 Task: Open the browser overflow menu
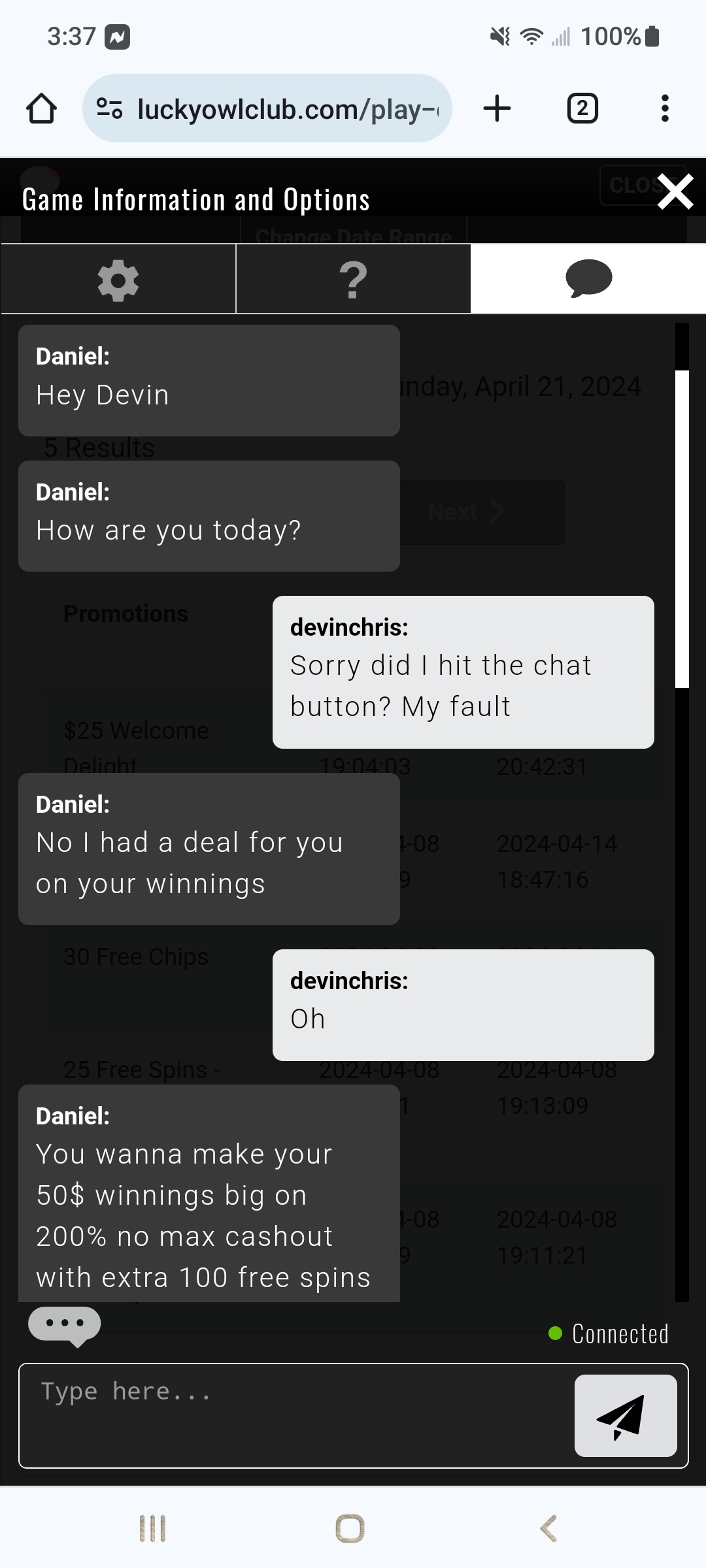(x=665, y=108)
